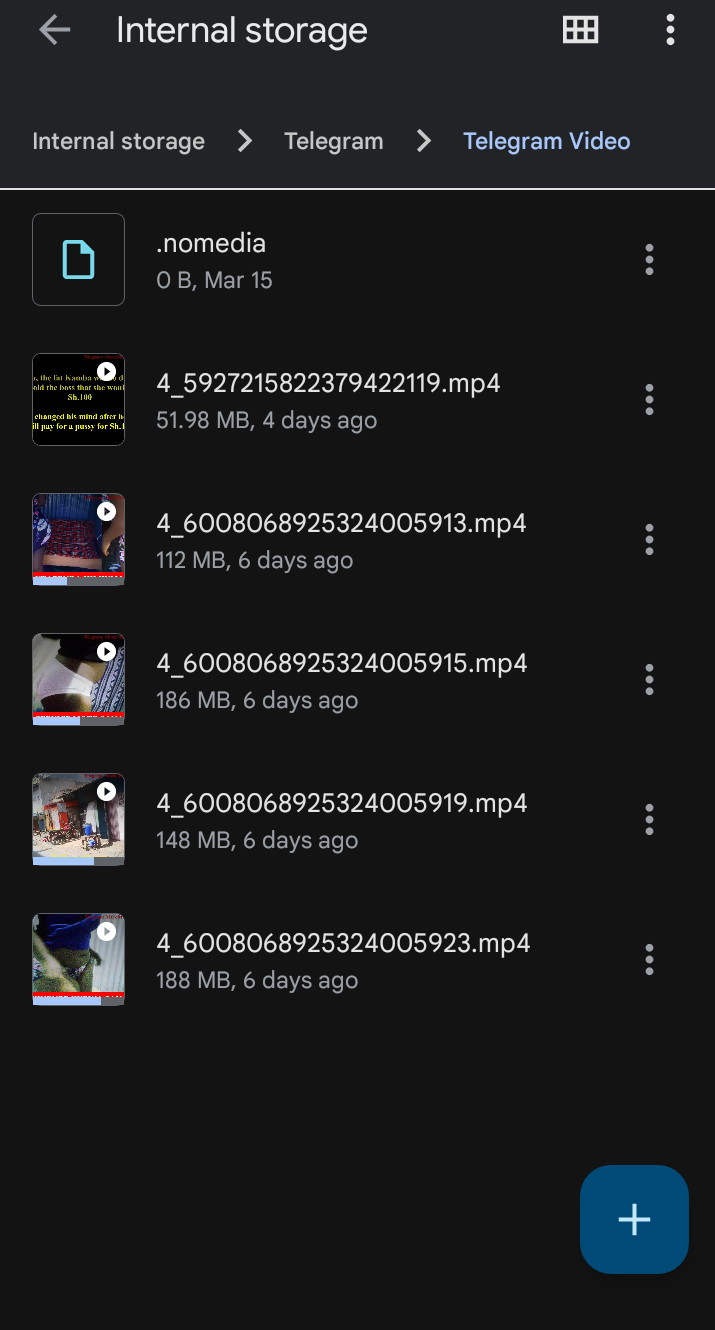Open options for the 186 MB video

pyautogui.click(x=649, y=679)
